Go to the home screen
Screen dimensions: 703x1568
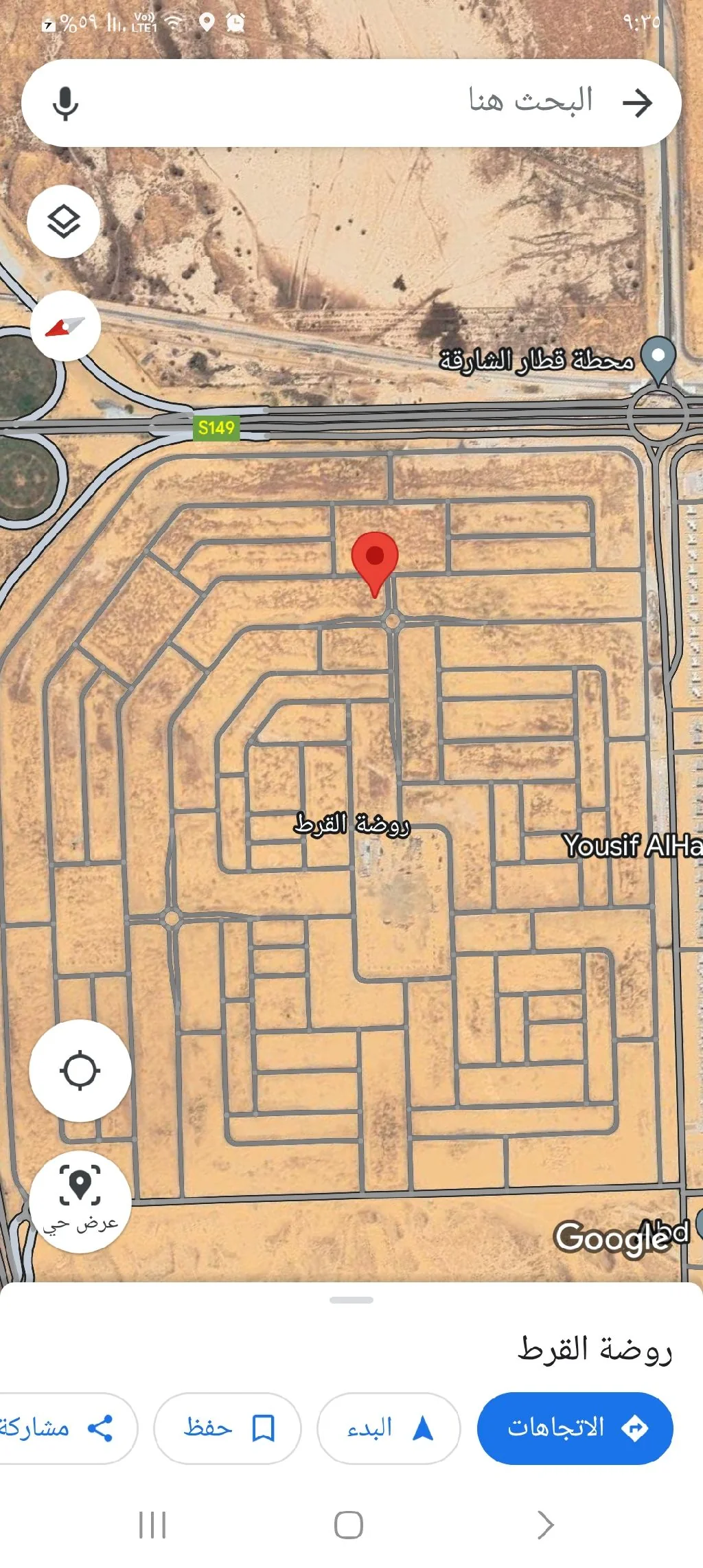(x=349, y=1525)
